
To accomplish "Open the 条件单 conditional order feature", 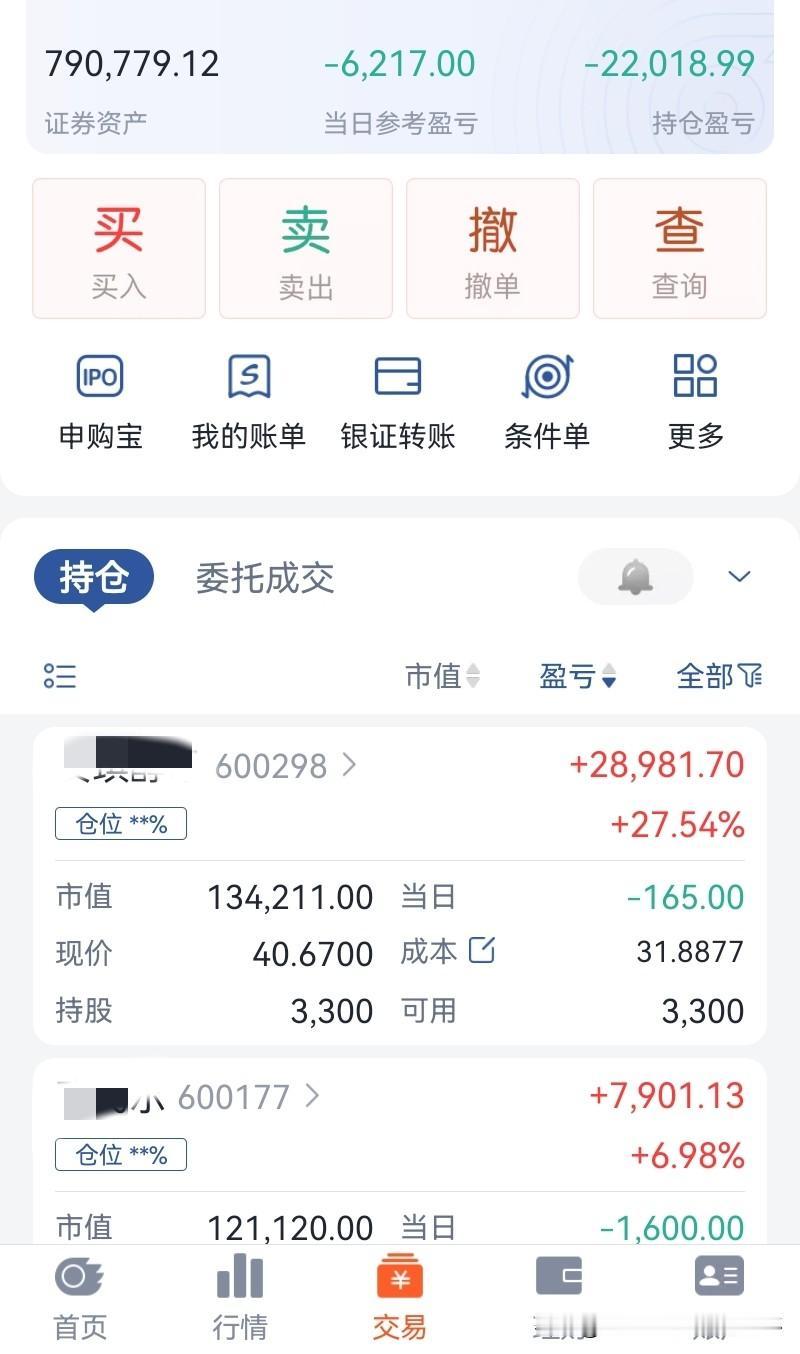I will 546,400.
